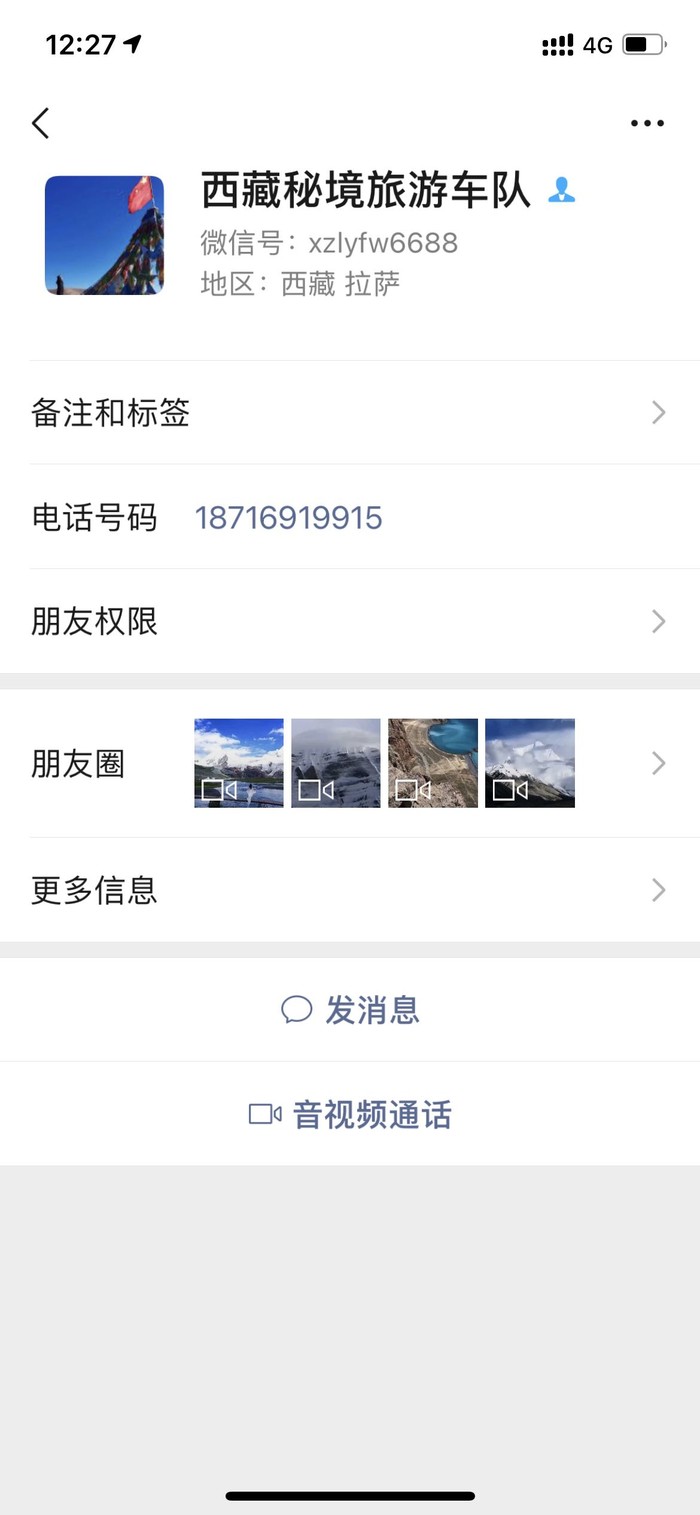Open 朋友权限 privacy settings
The height and width of the screenshot is (1515, 700).
(x=350, y=622)
